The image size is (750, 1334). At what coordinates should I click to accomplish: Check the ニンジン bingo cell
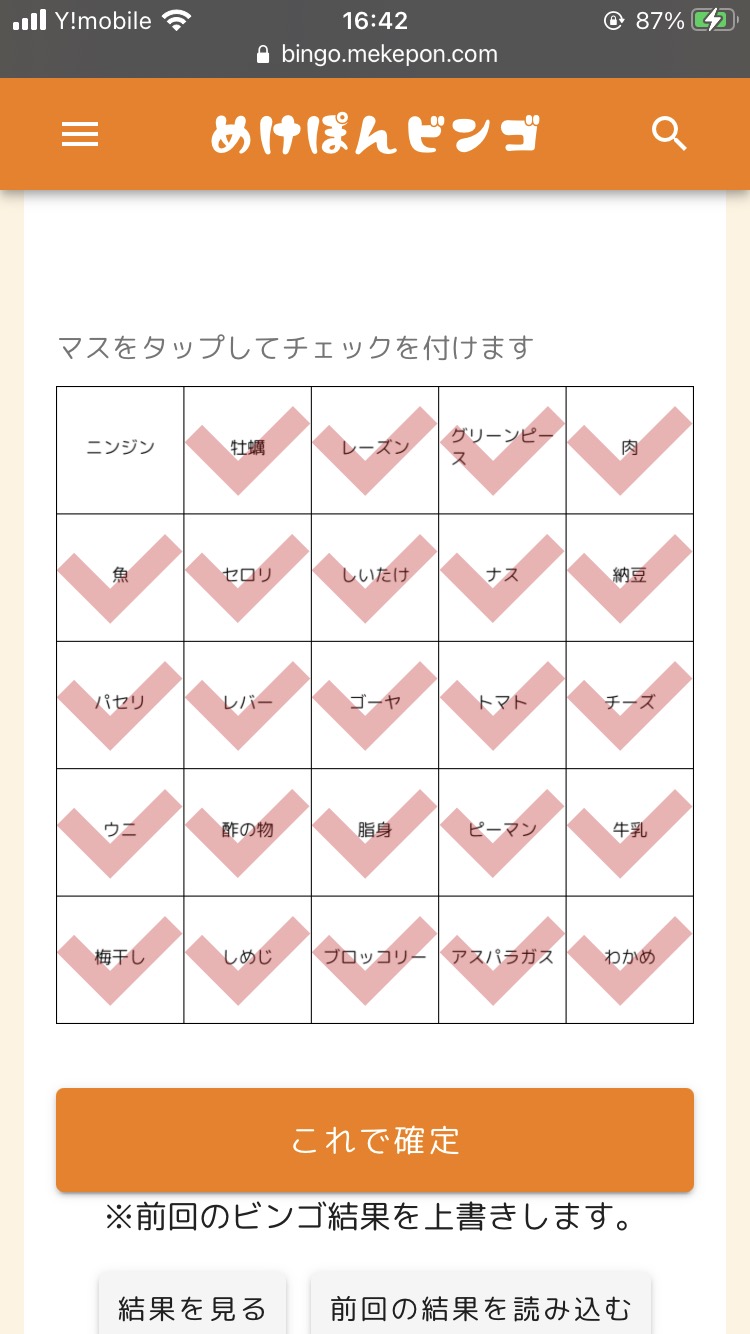(120, 450)
